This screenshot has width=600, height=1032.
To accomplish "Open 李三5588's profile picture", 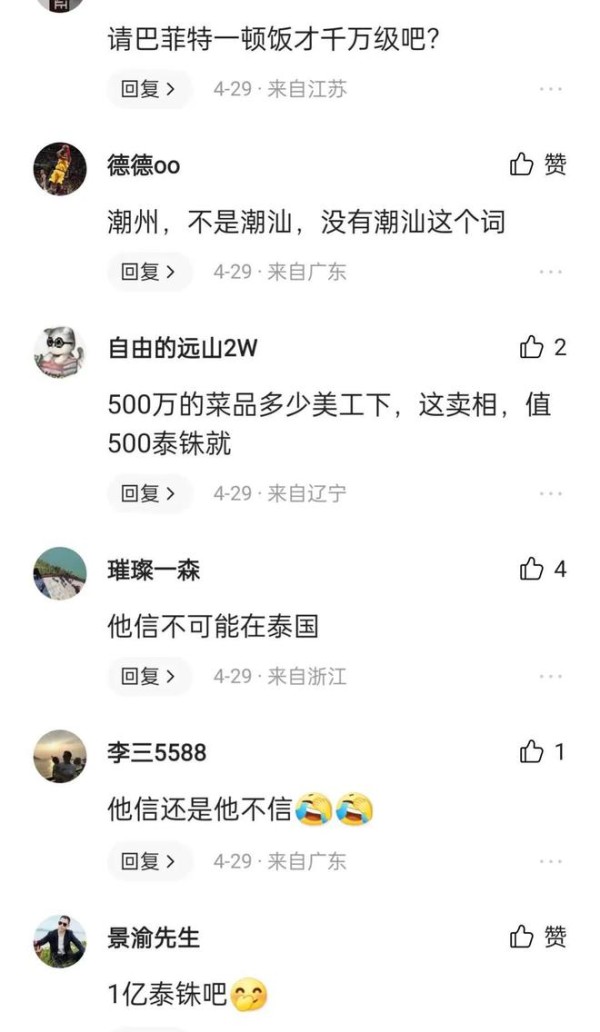I will [60, 756].
